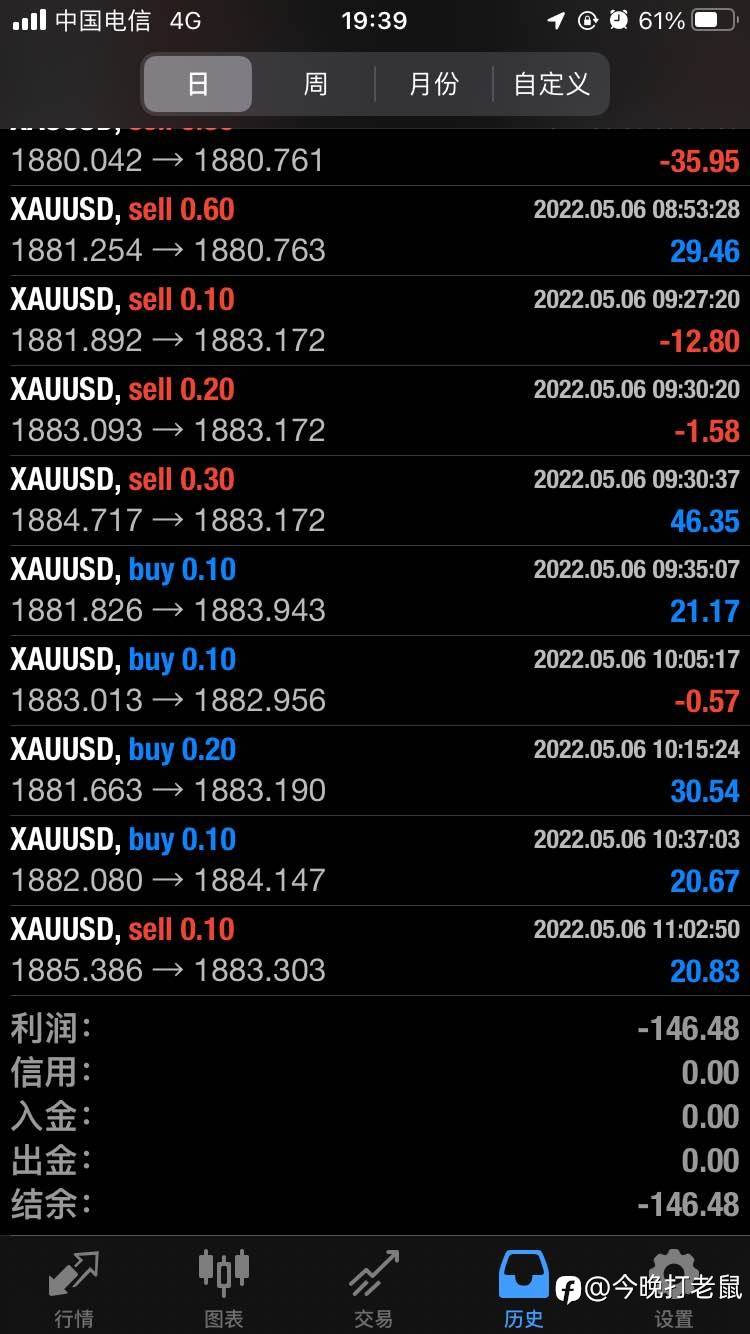
Task: Go to the 图表 chart tab
Action: (x=224, y=1288)
